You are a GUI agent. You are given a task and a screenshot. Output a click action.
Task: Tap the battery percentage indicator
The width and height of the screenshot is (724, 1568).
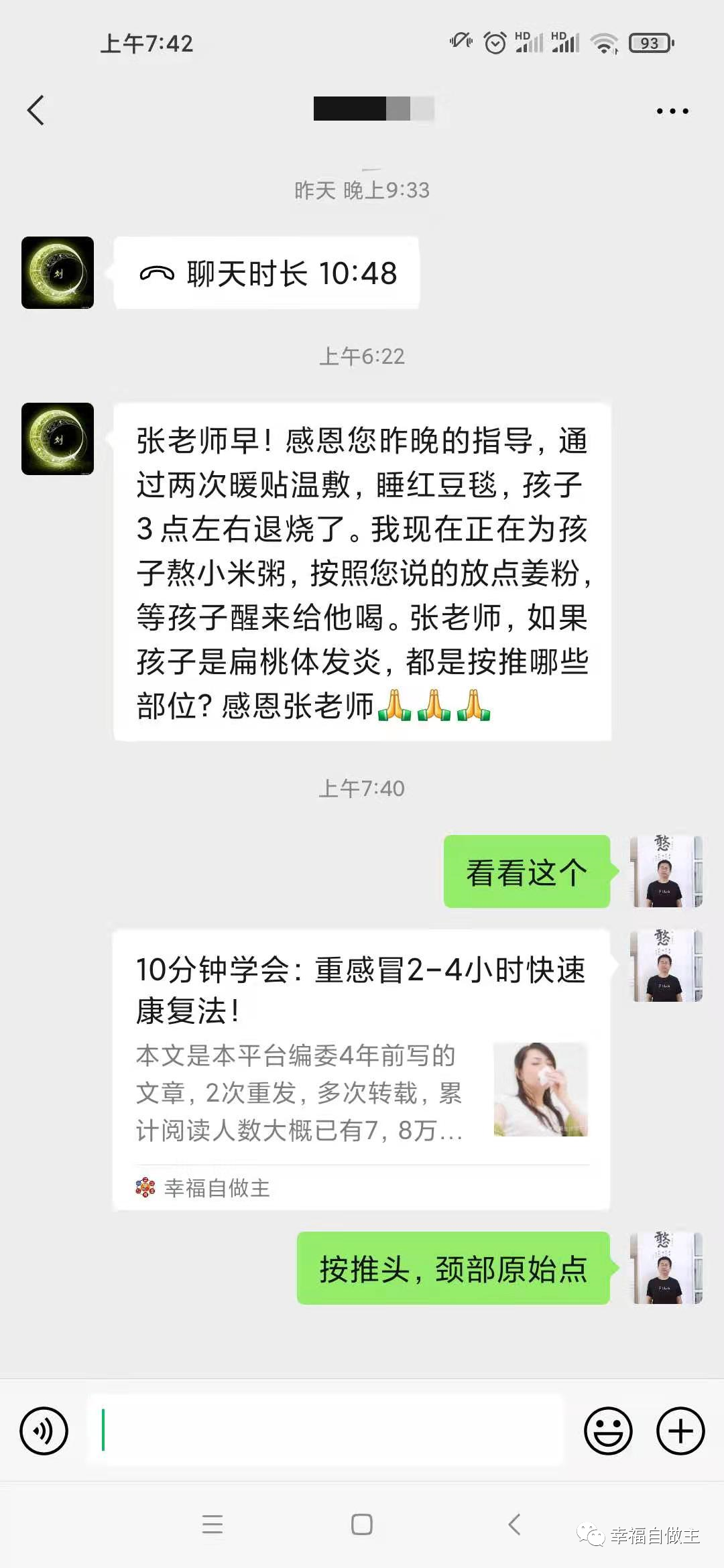648,42
